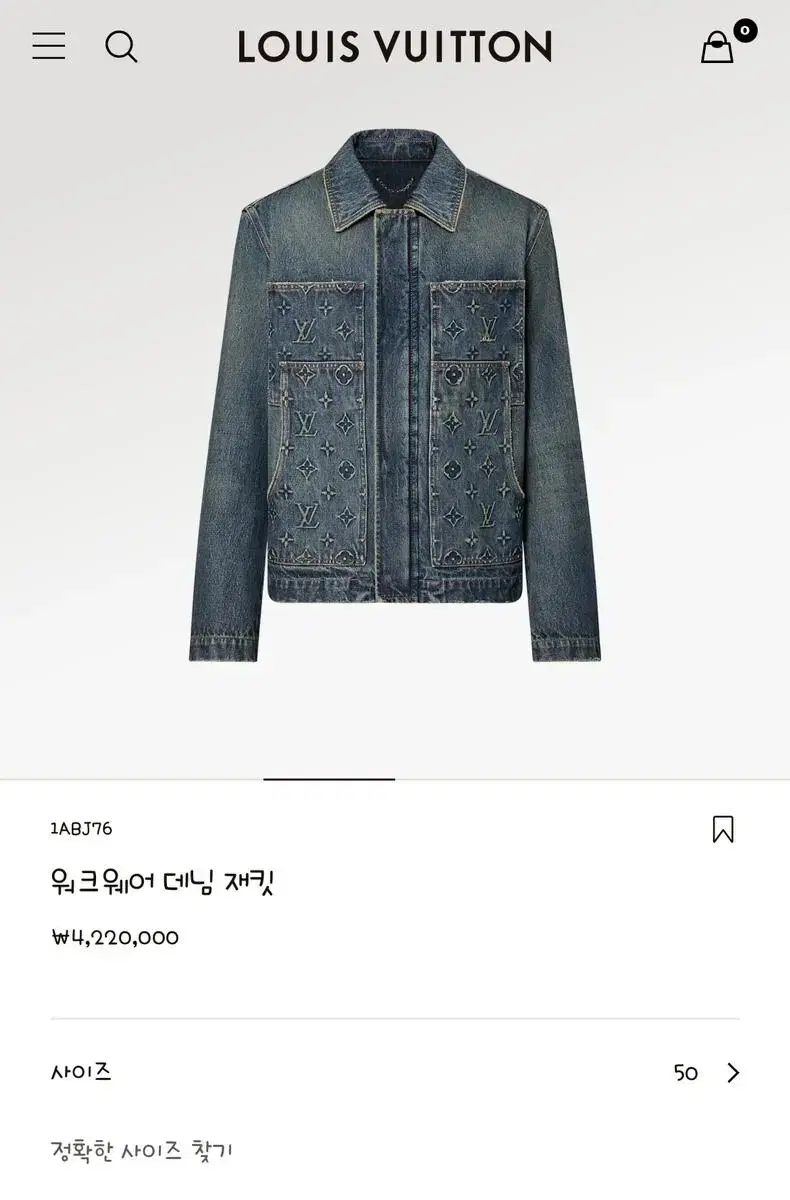Image resolution: width=790 pixels, height=1200 pixels.
Task: Select the size value 50
Action: (684, 1074)
